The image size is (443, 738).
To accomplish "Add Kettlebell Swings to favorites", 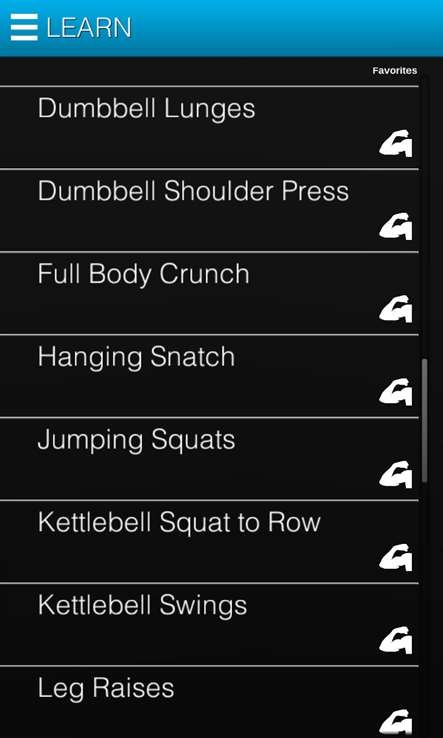I will [396, 641].
